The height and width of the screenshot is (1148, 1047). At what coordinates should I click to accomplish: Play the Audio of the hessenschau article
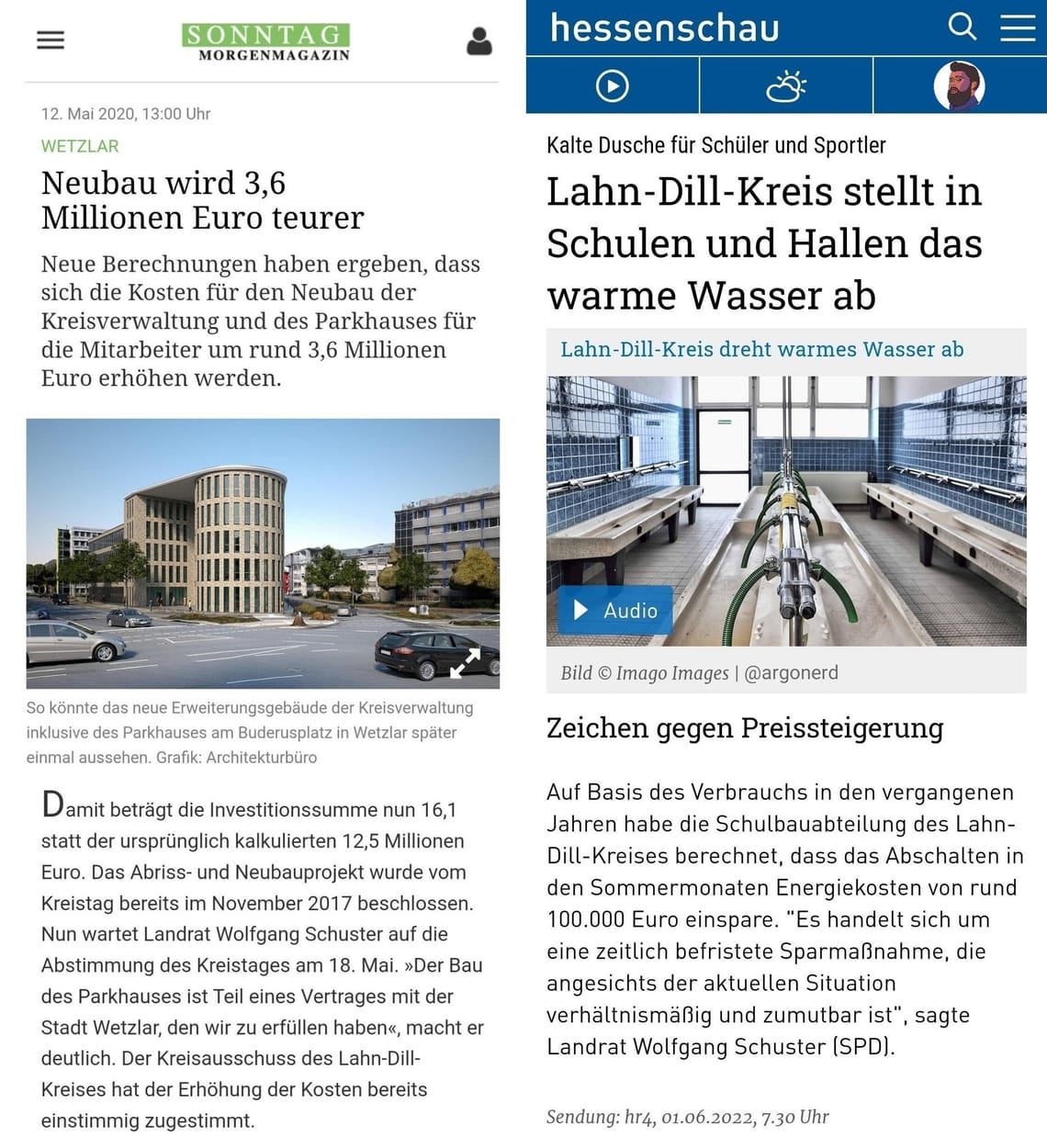[x=615, y=610]
